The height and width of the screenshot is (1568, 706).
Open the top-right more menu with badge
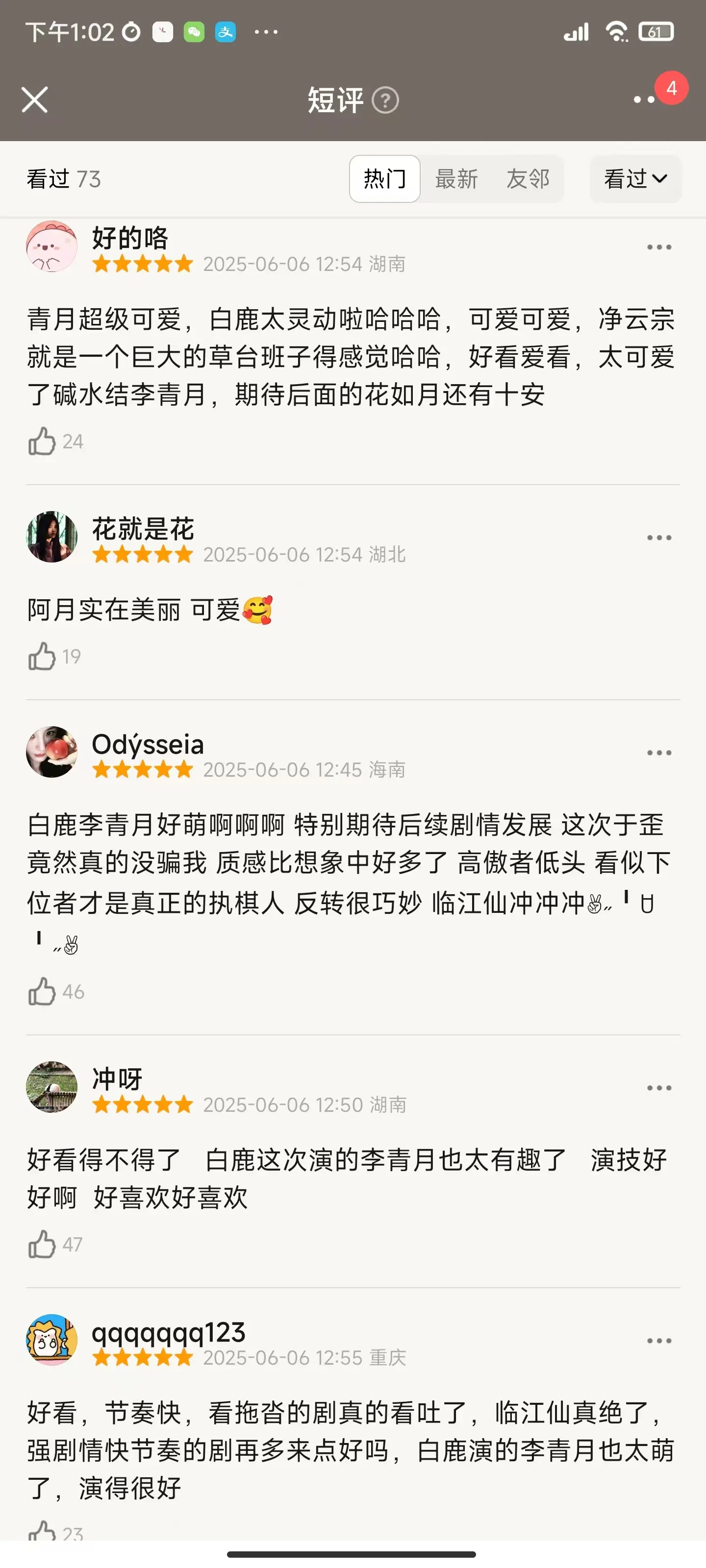(646, 99)
